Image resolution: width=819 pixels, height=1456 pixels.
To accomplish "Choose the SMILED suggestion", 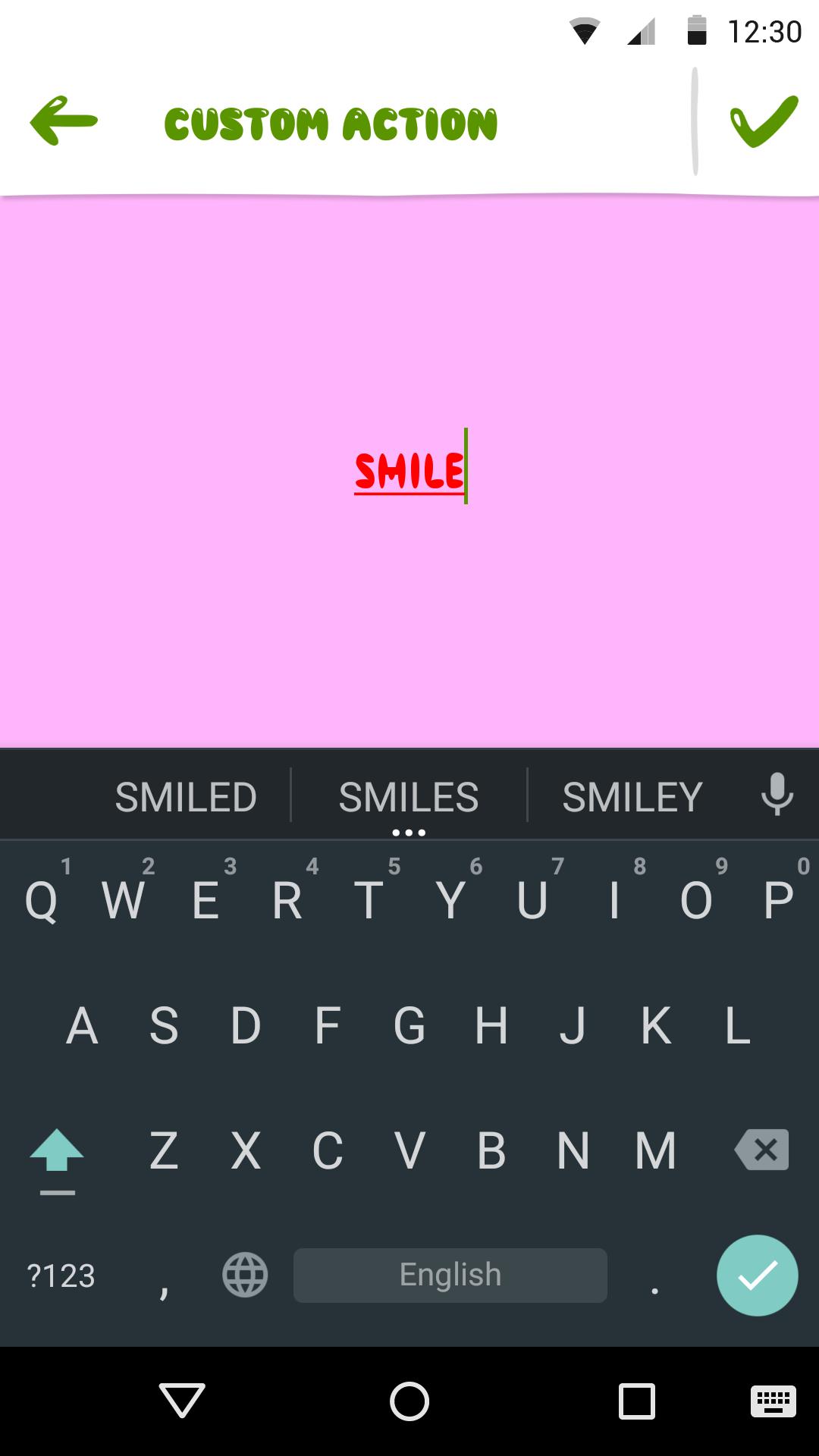I will [x=186, y=797].
